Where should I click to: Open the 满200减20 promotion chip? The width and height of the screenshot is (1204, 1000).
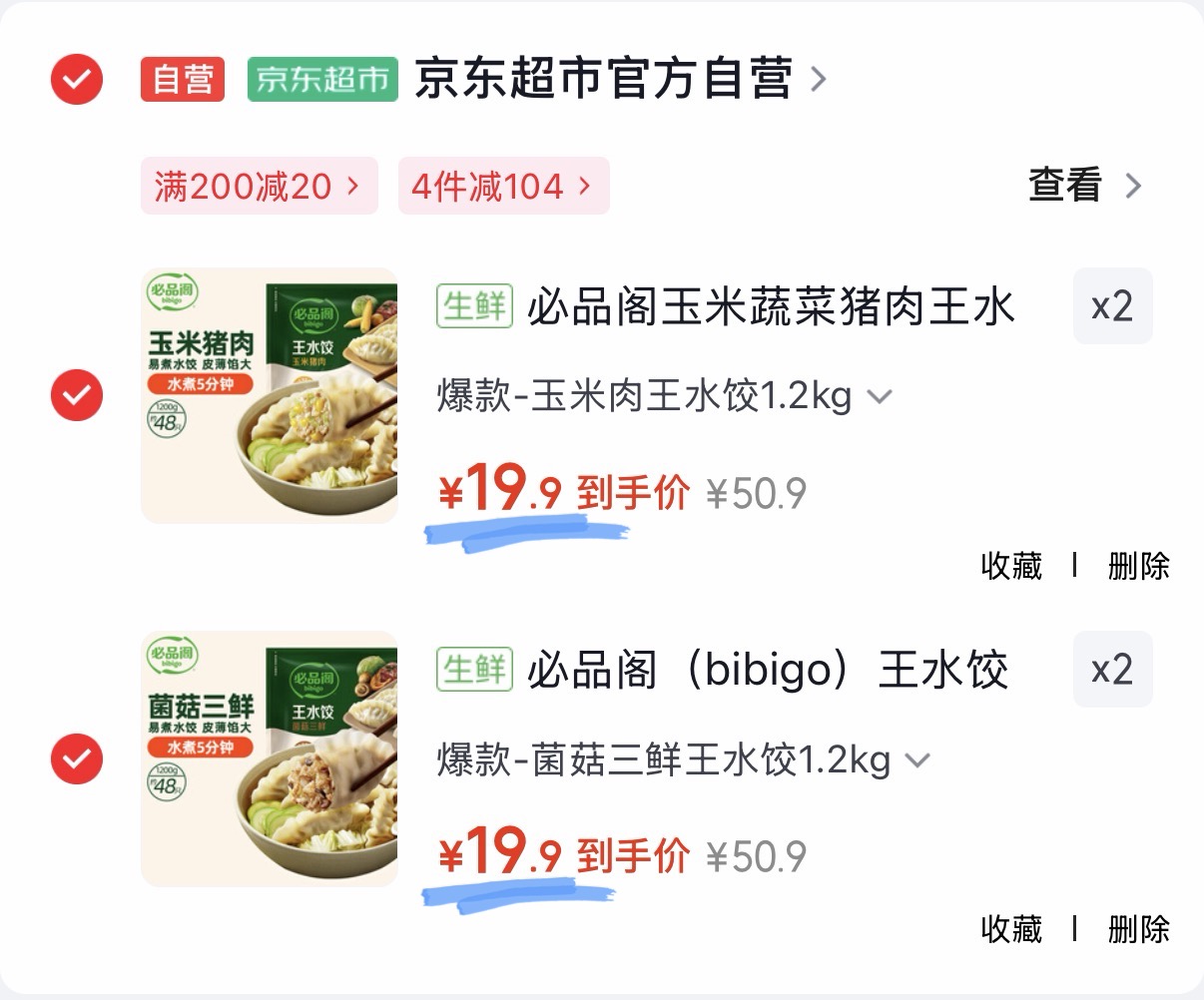click(259, 186)
